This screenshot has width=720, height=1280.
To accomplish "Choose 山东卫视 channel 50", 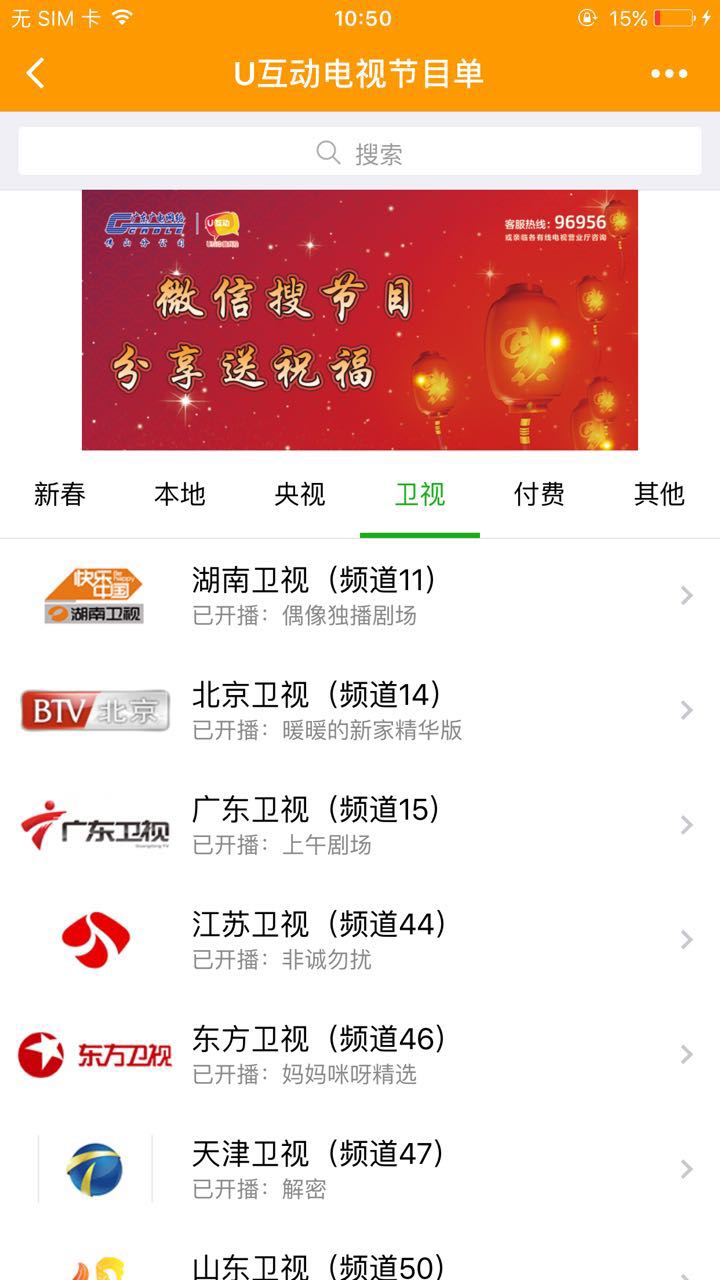I will coord(360,1265).
